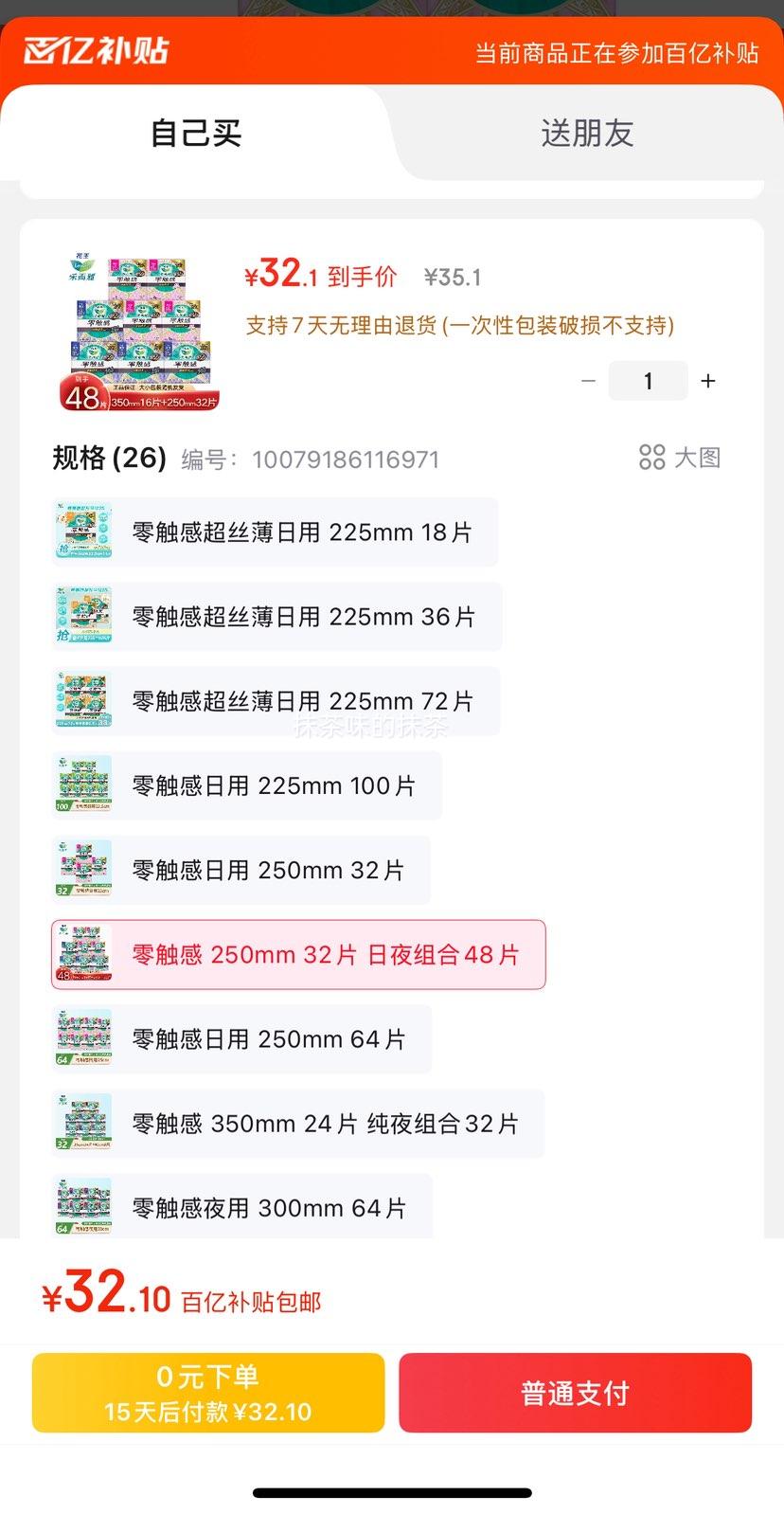Viewport: 784px width, 1514px height.
Task: Select 零触感夜用 300mm 64片
Action: tap(241, 1206)
